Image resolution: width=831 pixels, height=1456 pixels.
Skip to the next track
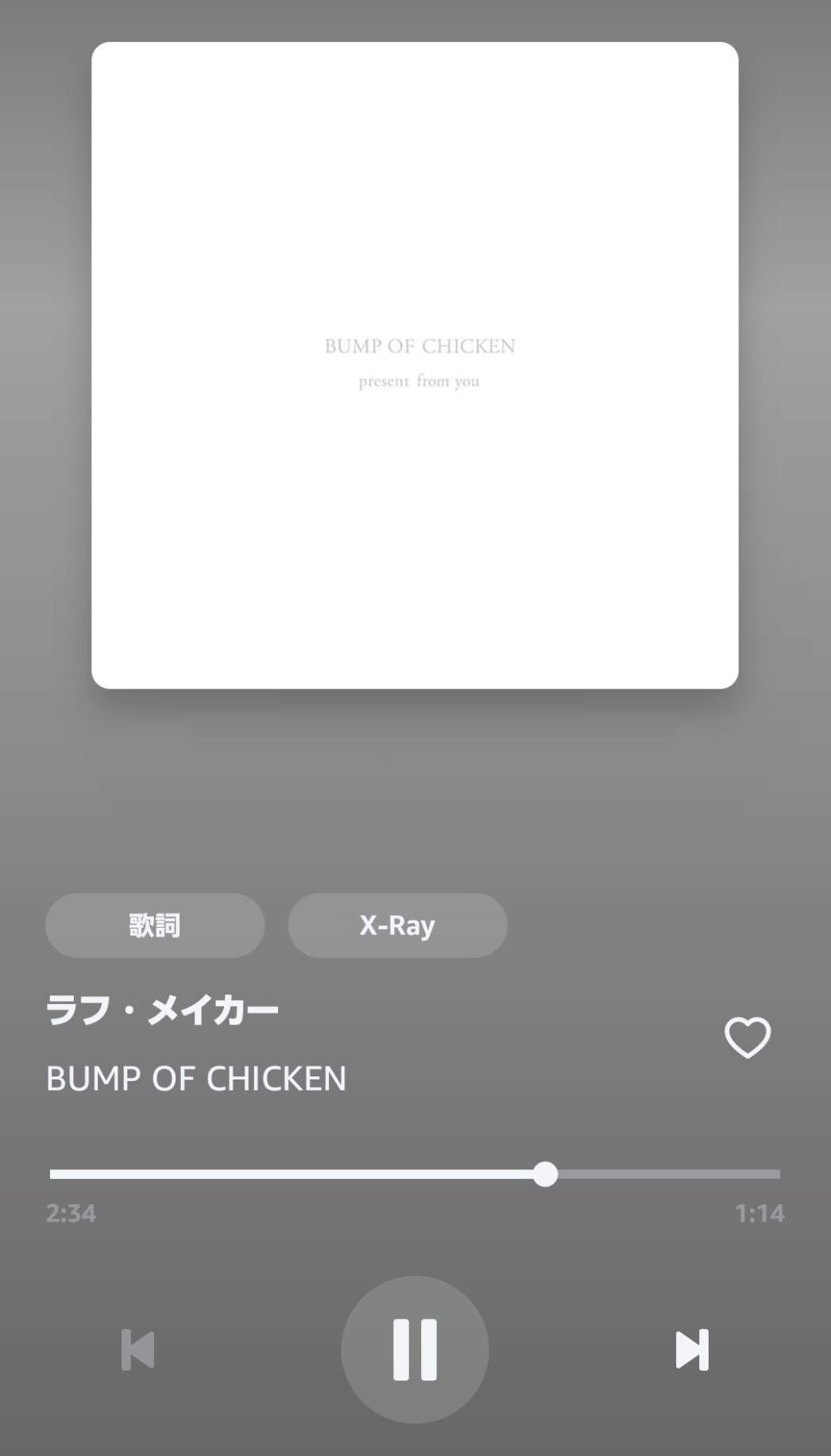(x=691, y=1350)
